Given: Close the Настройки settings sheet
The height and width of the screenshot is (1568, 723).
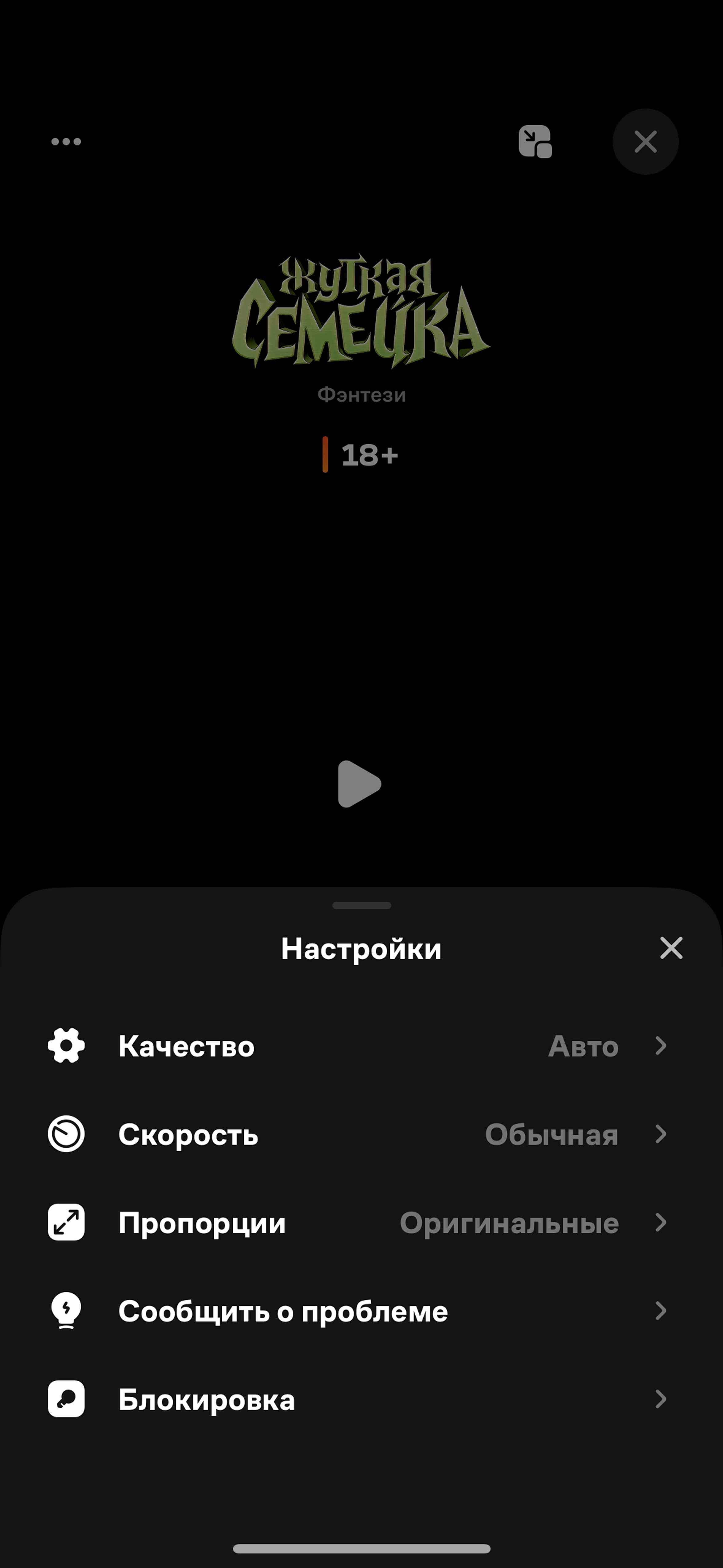Looking at the screenshot, I should (671, 948).
